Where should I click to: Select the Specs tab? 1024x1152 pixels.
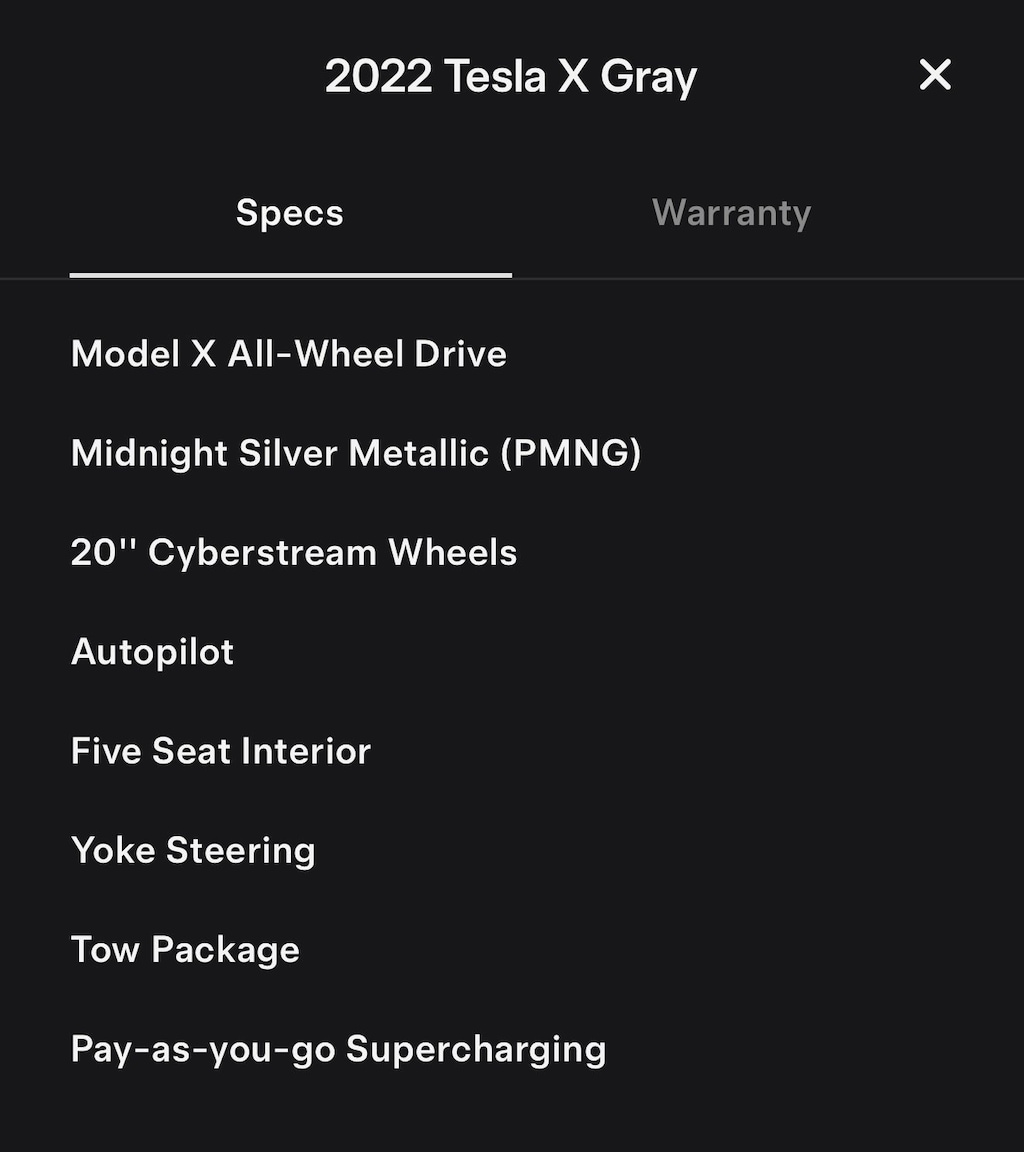pyautogui.click(x=290, y=213)
